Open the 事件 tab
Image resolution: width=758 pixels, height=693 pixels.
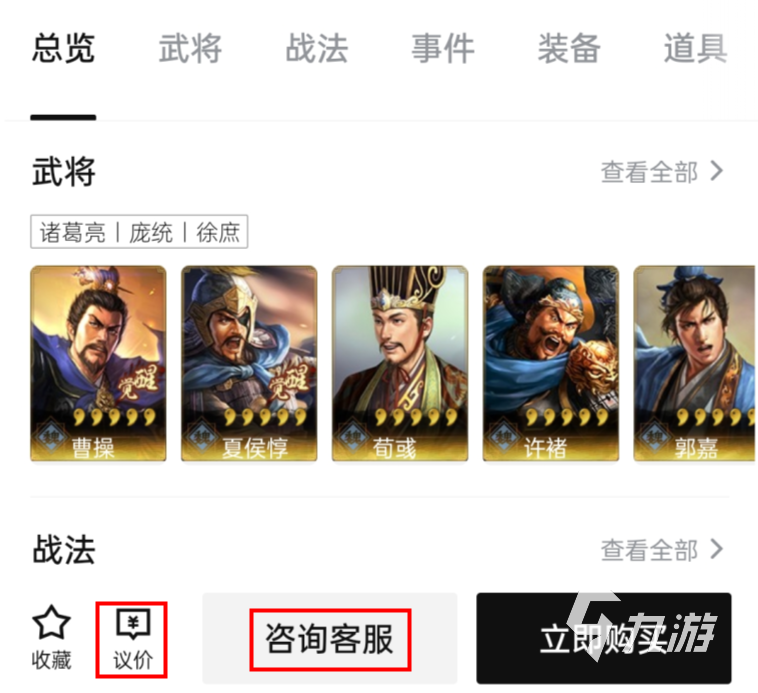443,48
